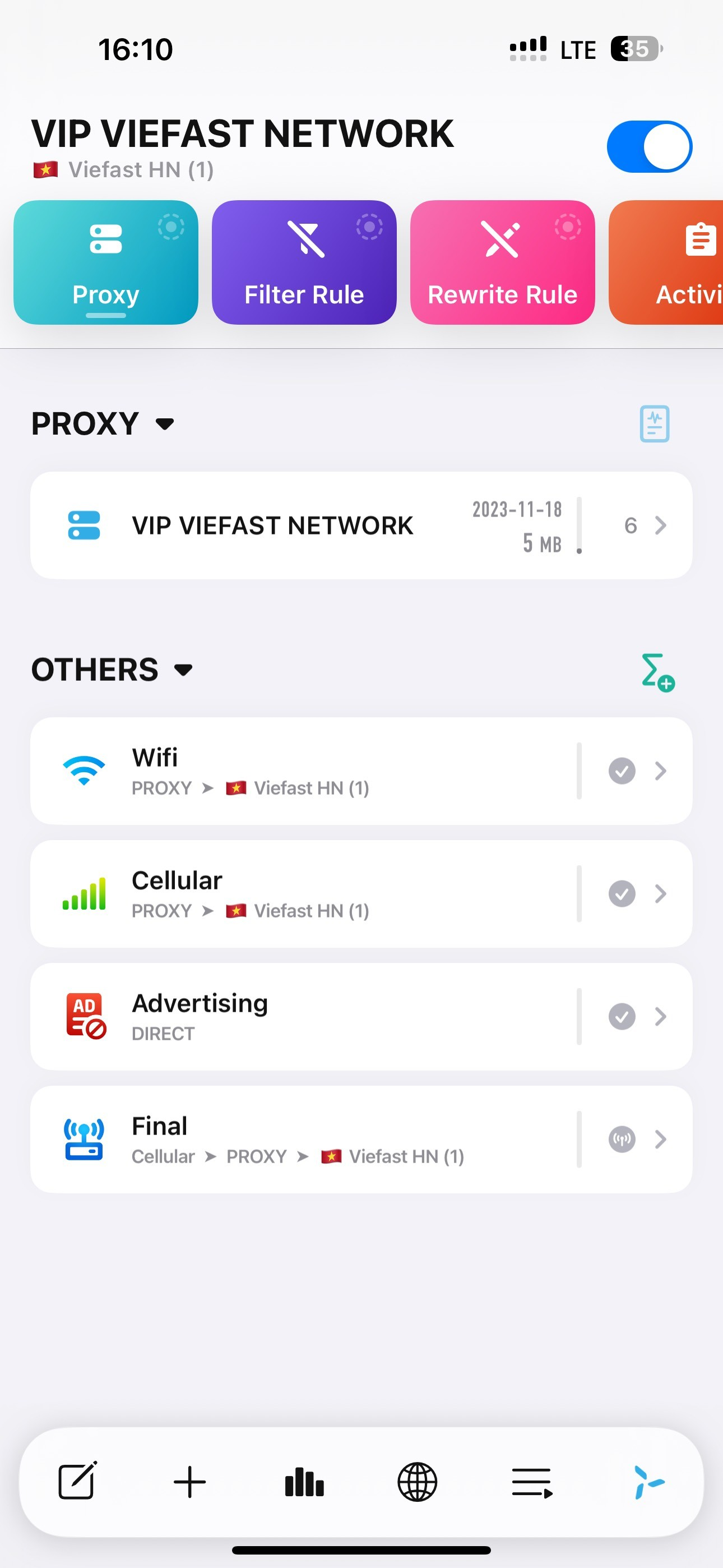Open the Filter Rule tab
This screenshot has height=1568, width=723.
304,262
